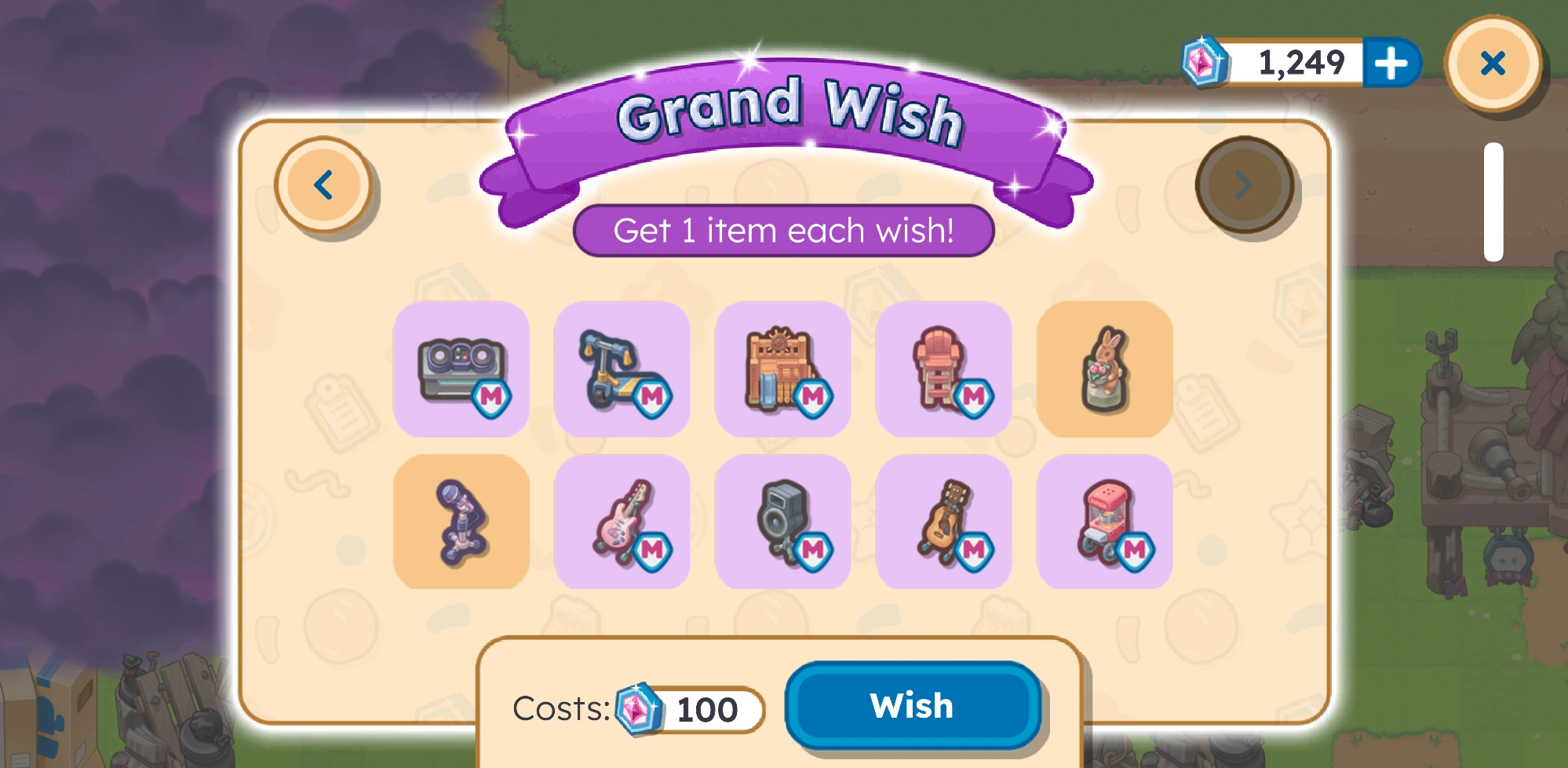Inspect the speaker on tripod item

point(783,521)
